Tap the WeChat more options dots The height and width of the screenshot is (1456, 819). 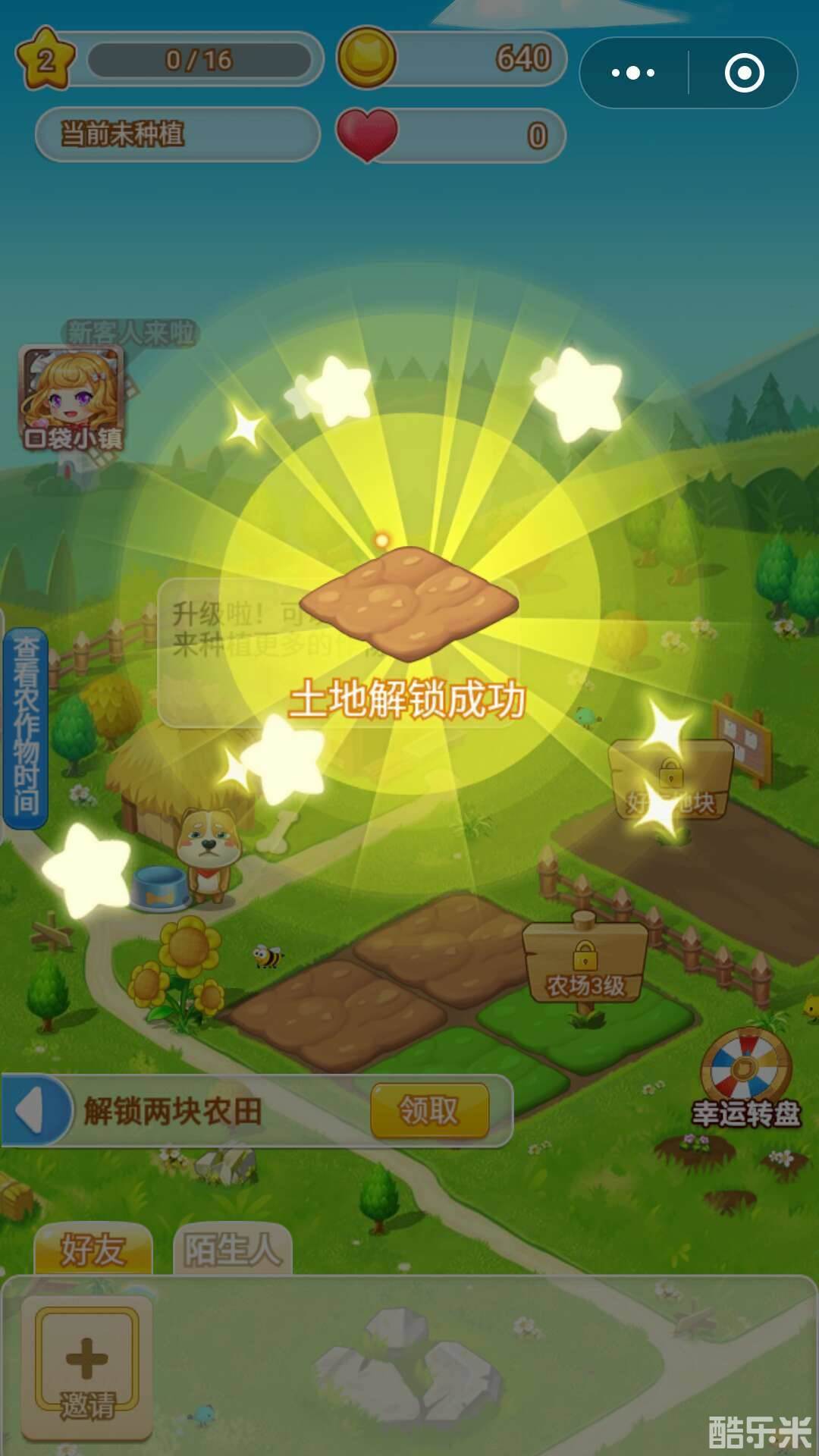(x=634, y=73)
